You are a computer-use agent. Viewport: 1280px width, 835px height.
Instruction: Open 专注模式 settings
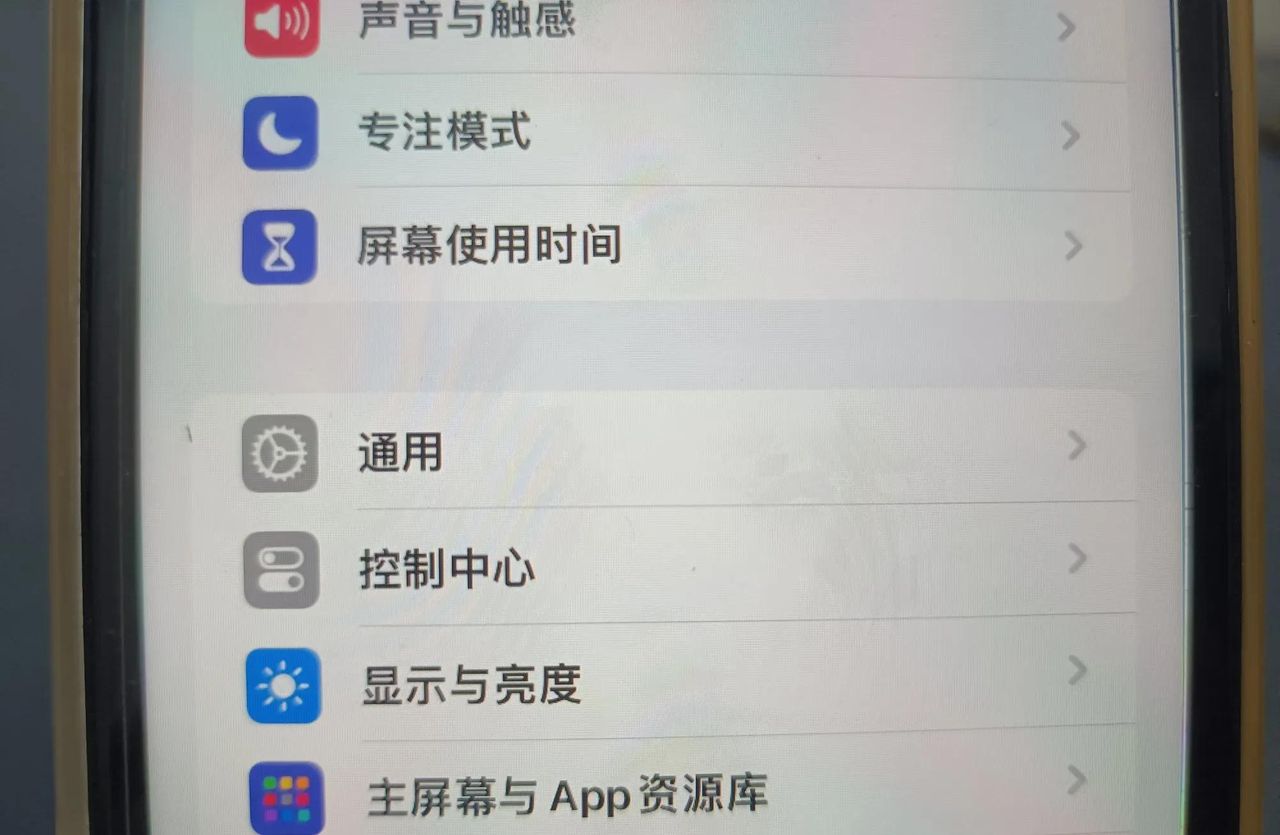point(445,133)
